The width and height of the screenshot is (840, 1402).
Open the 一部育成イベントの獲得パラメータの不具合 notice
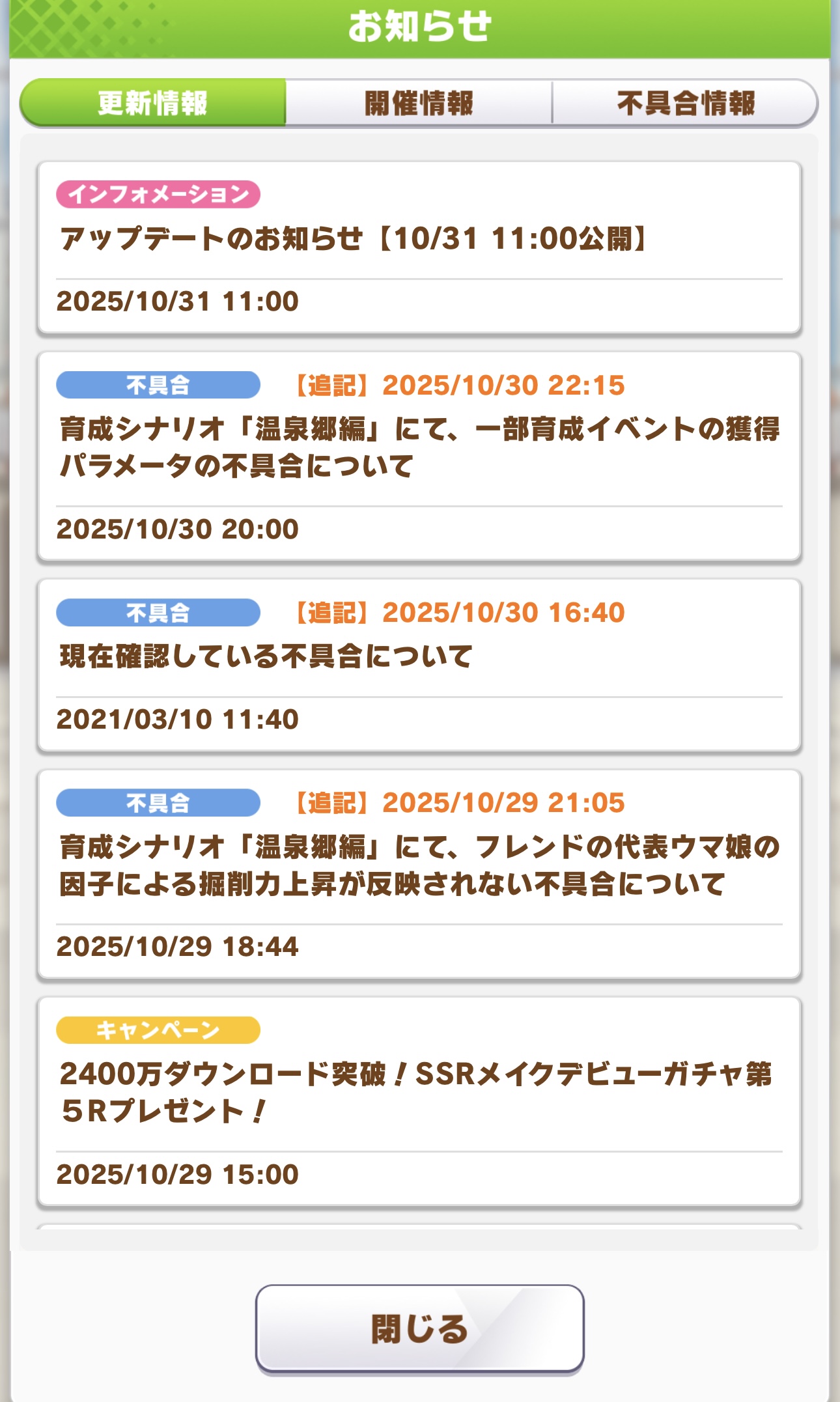tap(419, 456)
